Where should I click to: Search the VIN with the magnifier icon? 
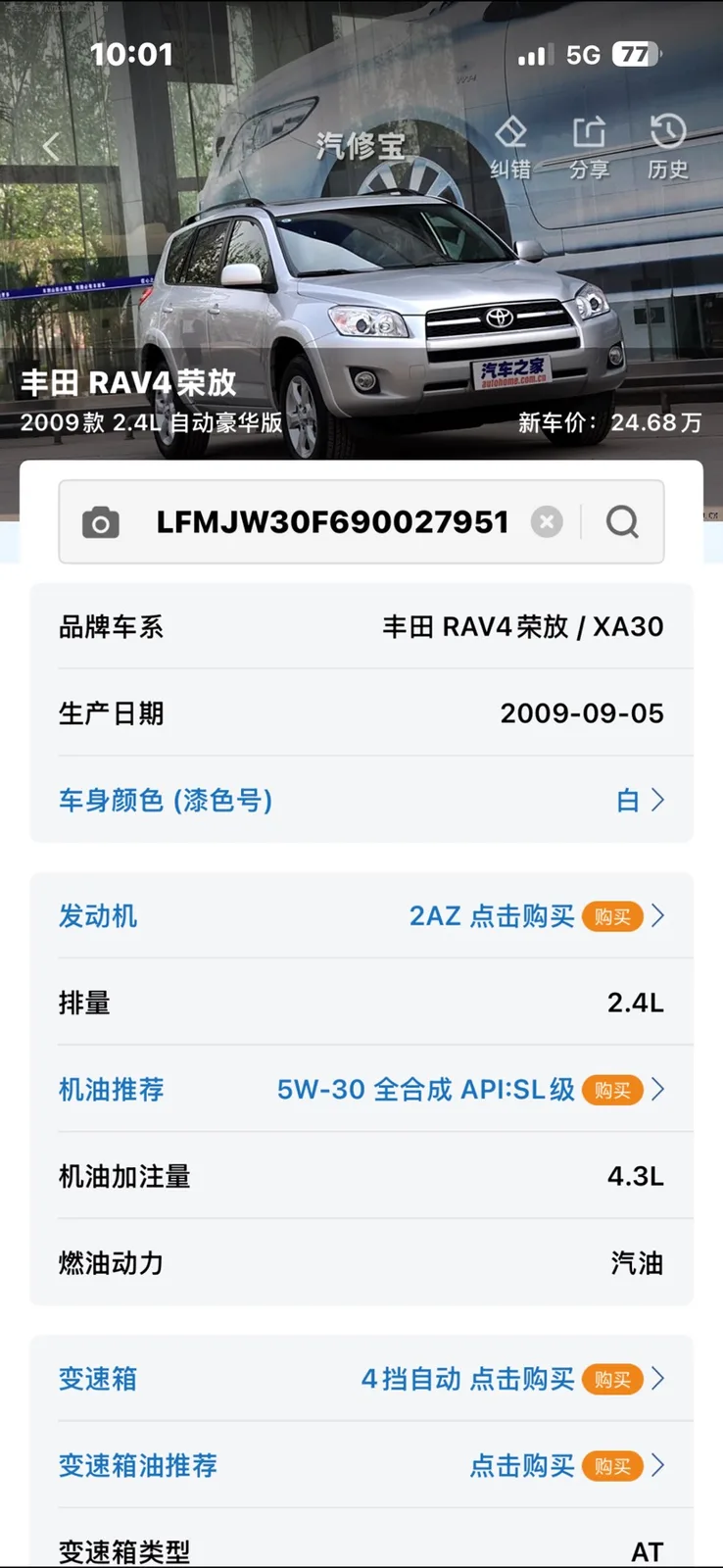(622, 522)
